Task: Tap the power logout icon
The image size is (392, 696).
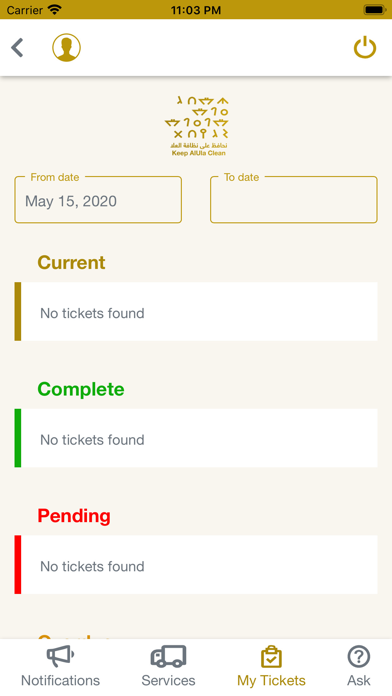Action: [365, 47]
